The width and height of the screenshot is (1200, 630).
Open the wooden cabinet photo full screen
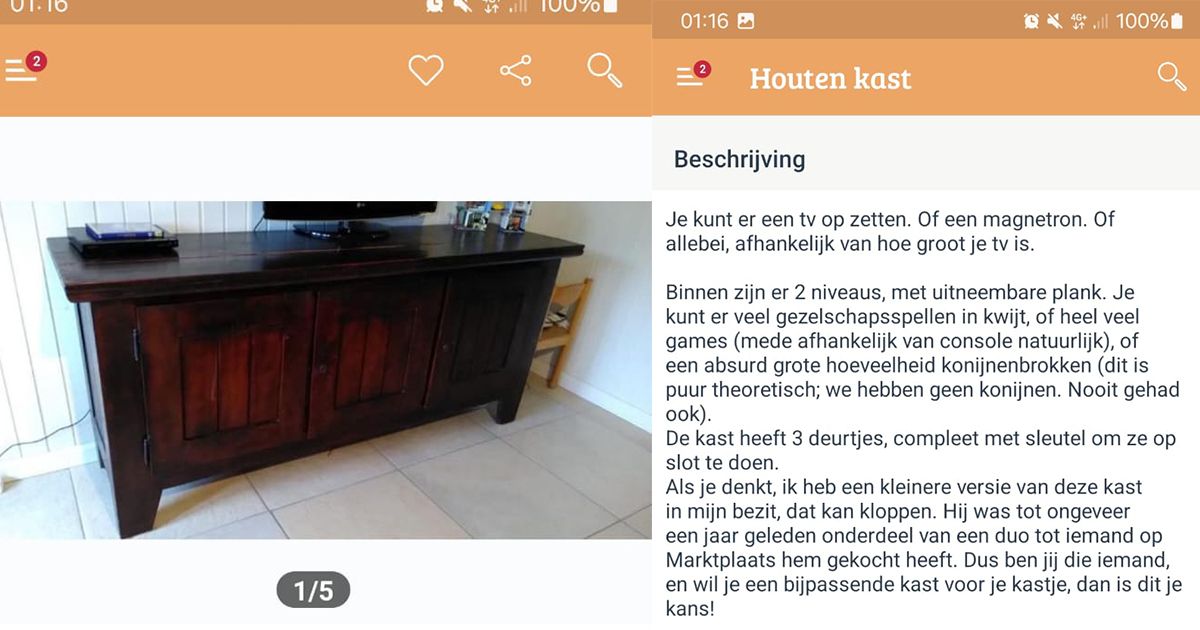click(x=325, y=370)
